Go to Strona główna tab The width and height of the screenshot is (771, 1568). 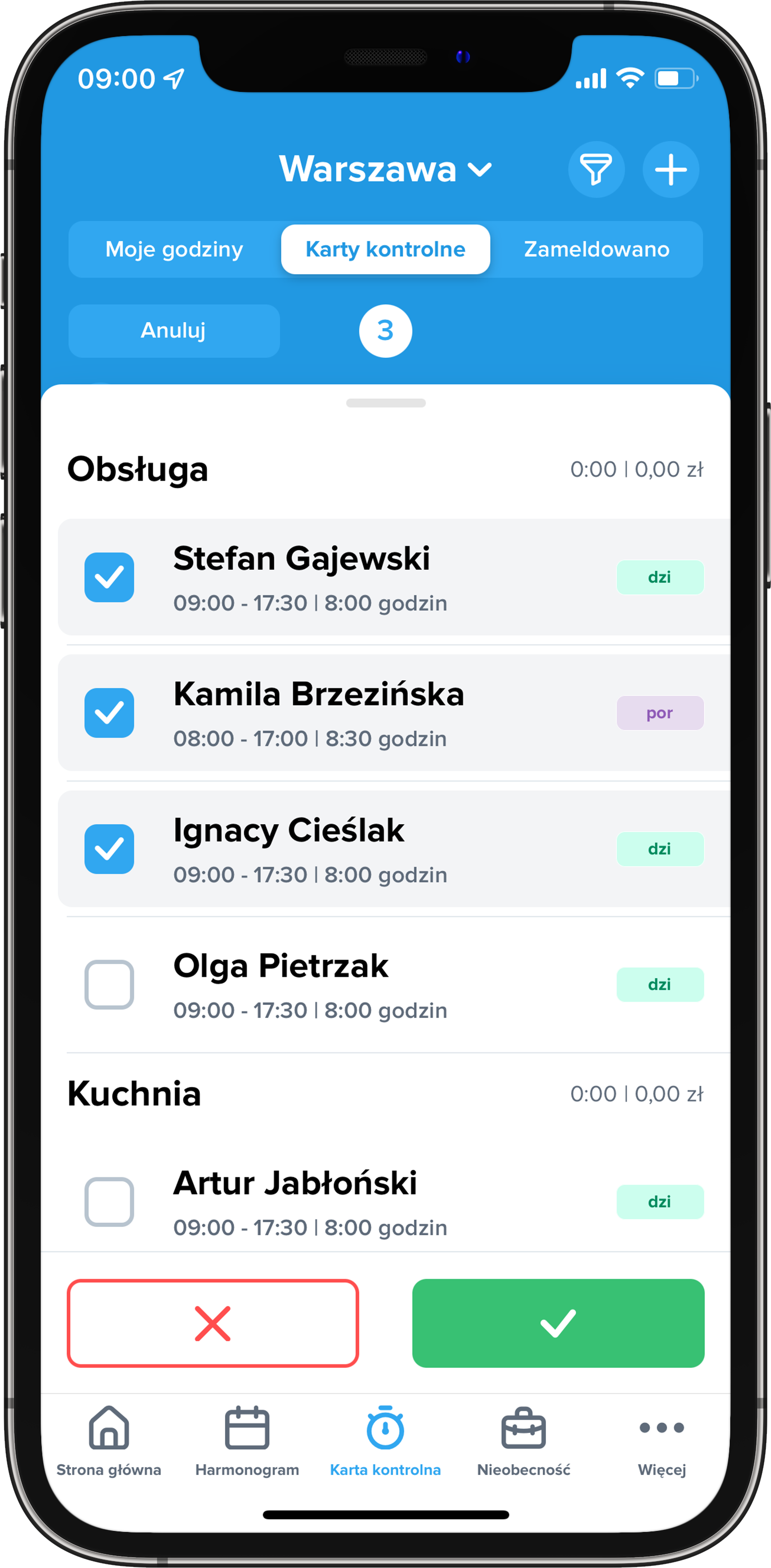coord(109,1442)
